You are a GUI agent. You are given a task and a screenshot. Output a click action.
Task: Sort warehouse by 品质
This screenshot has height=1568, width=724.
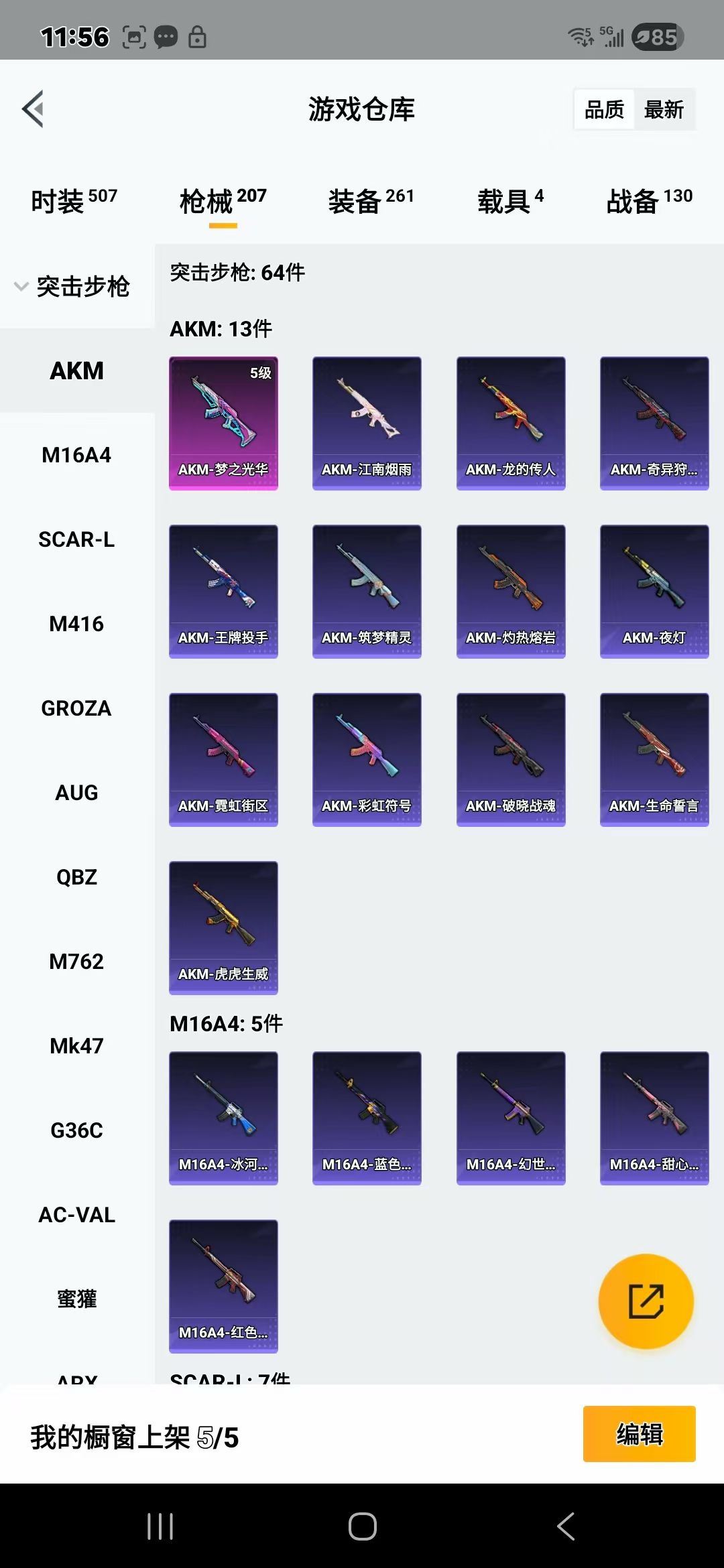tap(604, 109)
